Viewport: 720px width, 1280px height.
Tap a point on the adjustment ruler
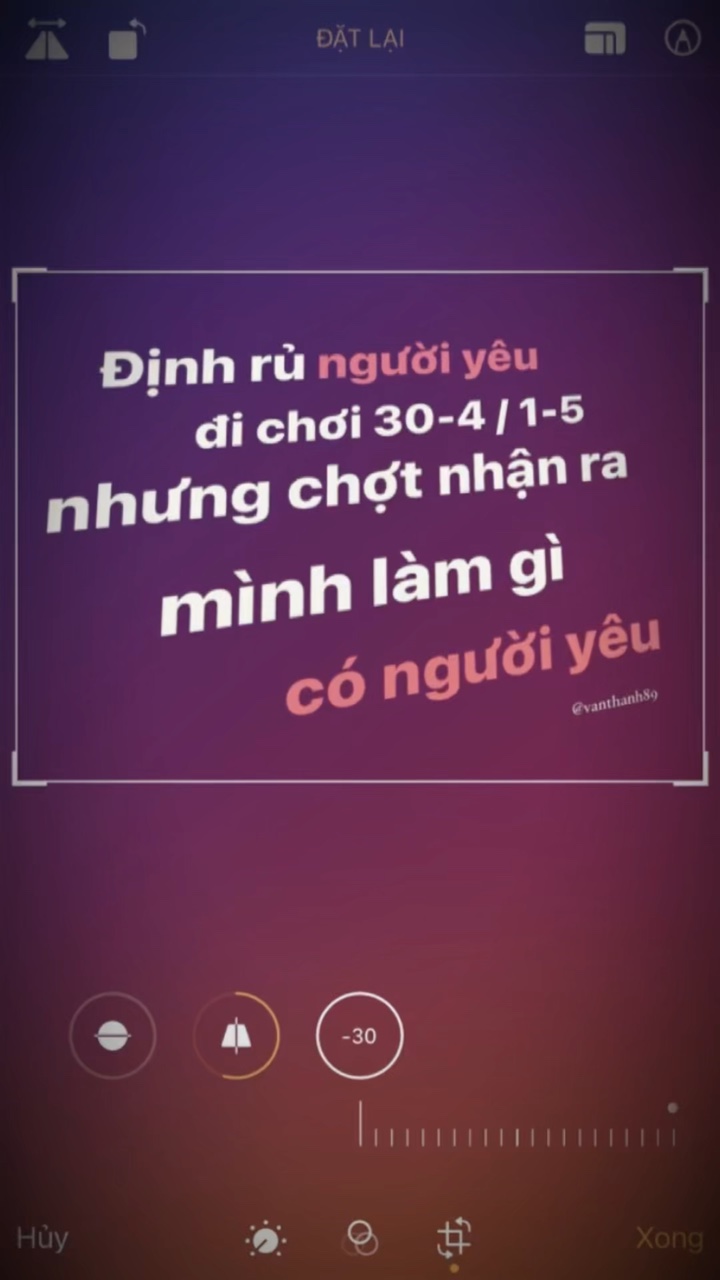click(x=518, y=1135)
